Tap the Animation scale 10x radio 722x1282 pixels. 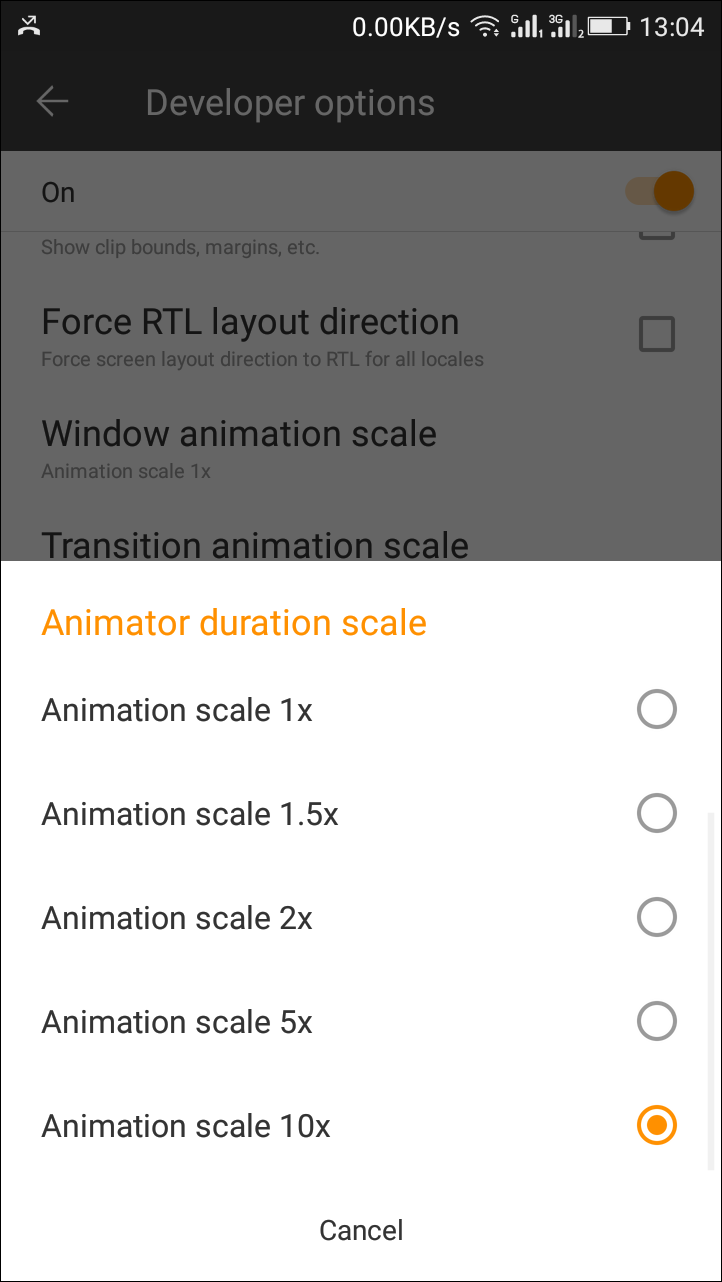pos(657,1126)
